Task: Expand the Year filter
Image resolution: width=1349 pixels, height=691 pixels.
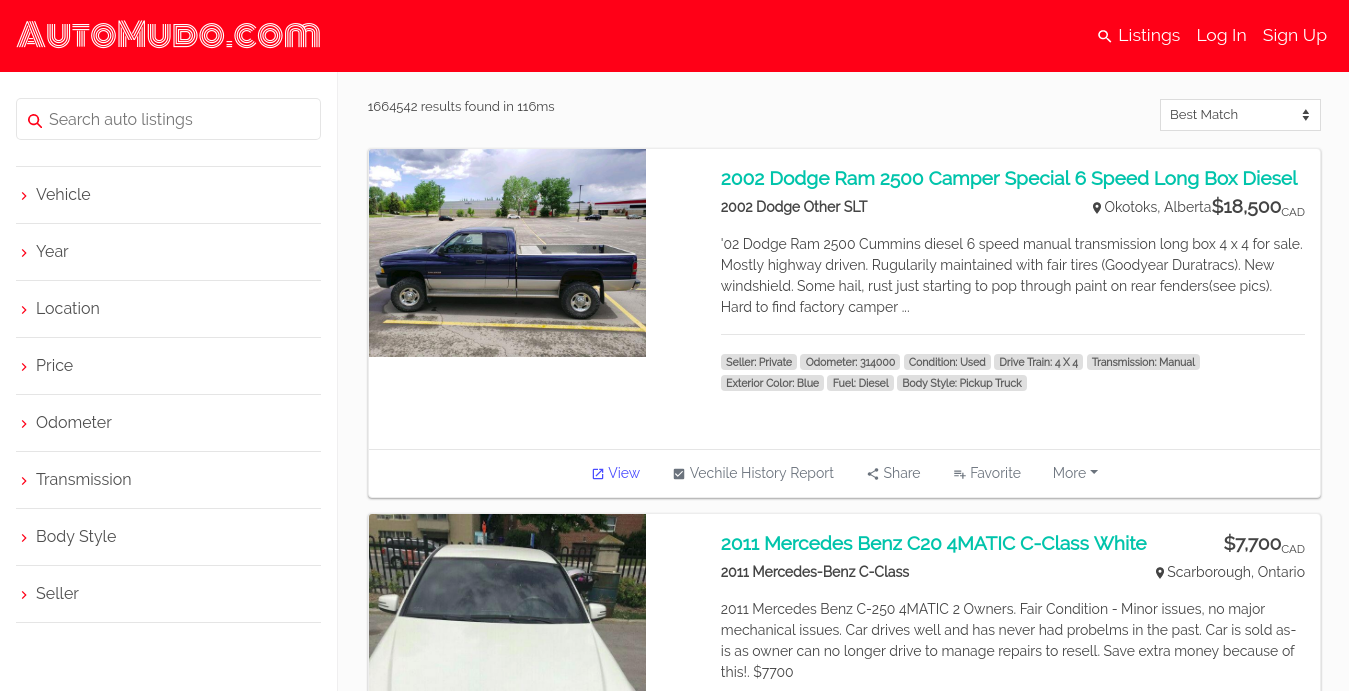Action: (52, 251)
